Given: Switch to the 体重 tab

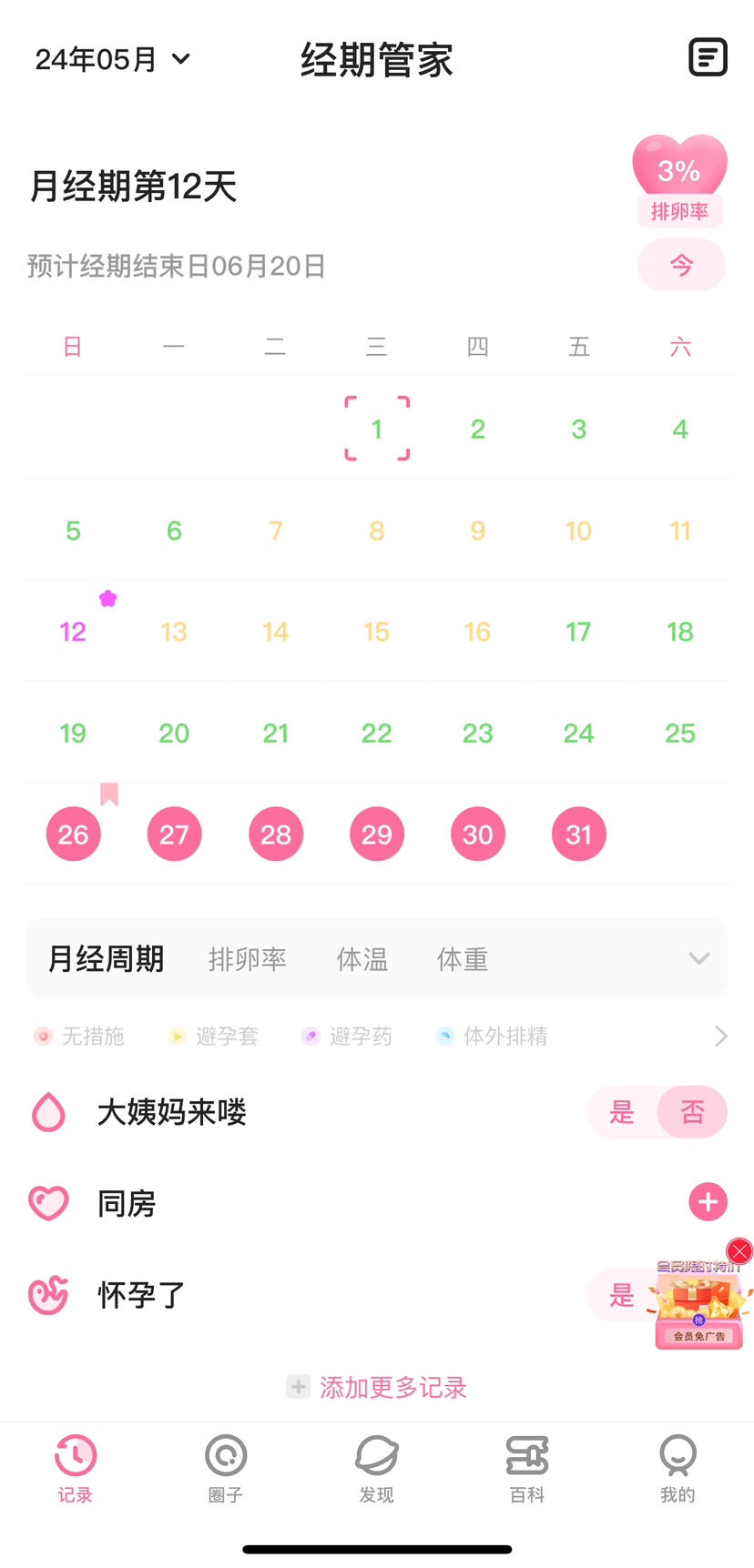Looking at the screenshot, I should click(x=463, y=959).
